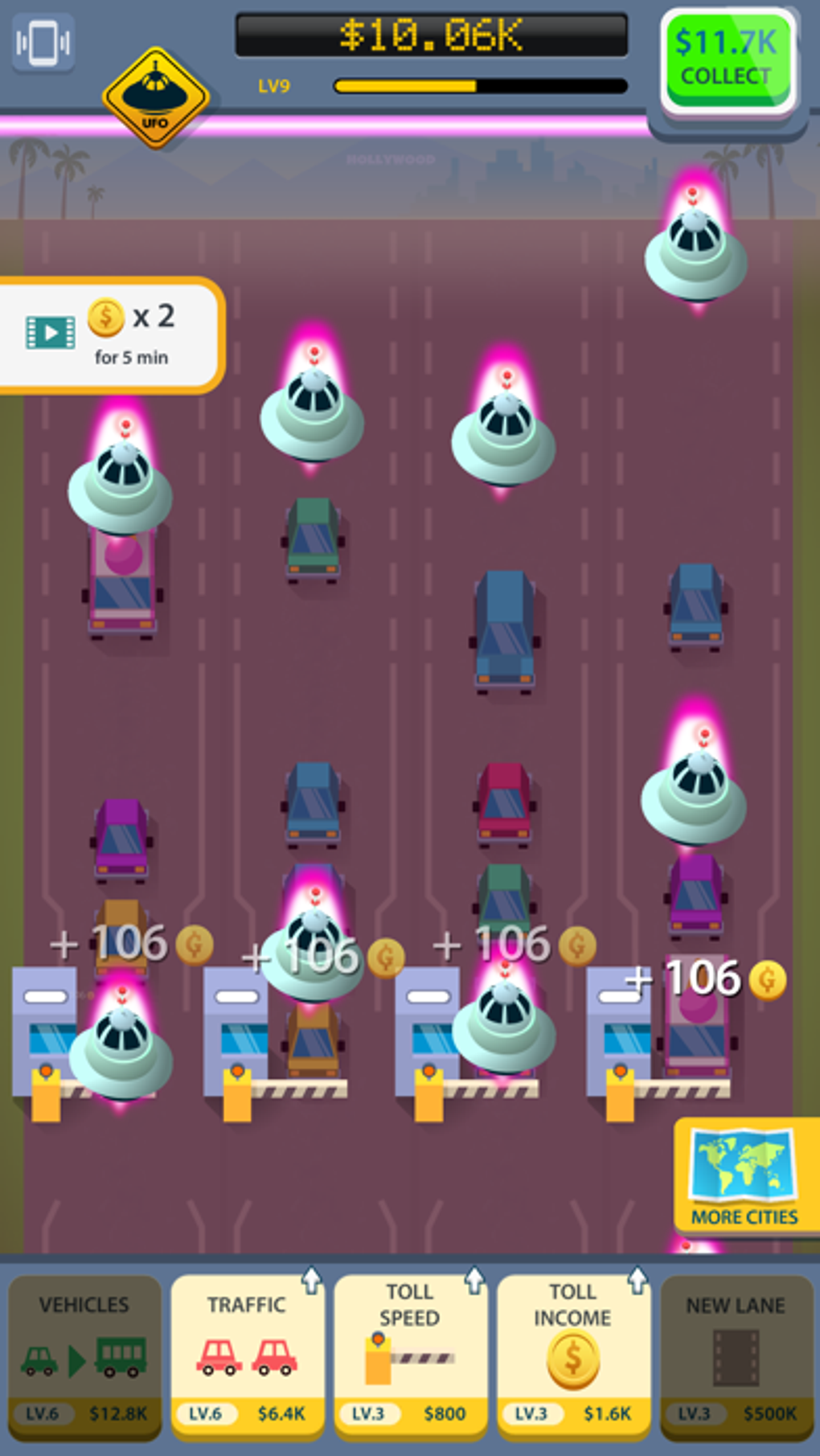Watch video for x2 coins
820x1456 pixels.
click(x=109, y=334)
